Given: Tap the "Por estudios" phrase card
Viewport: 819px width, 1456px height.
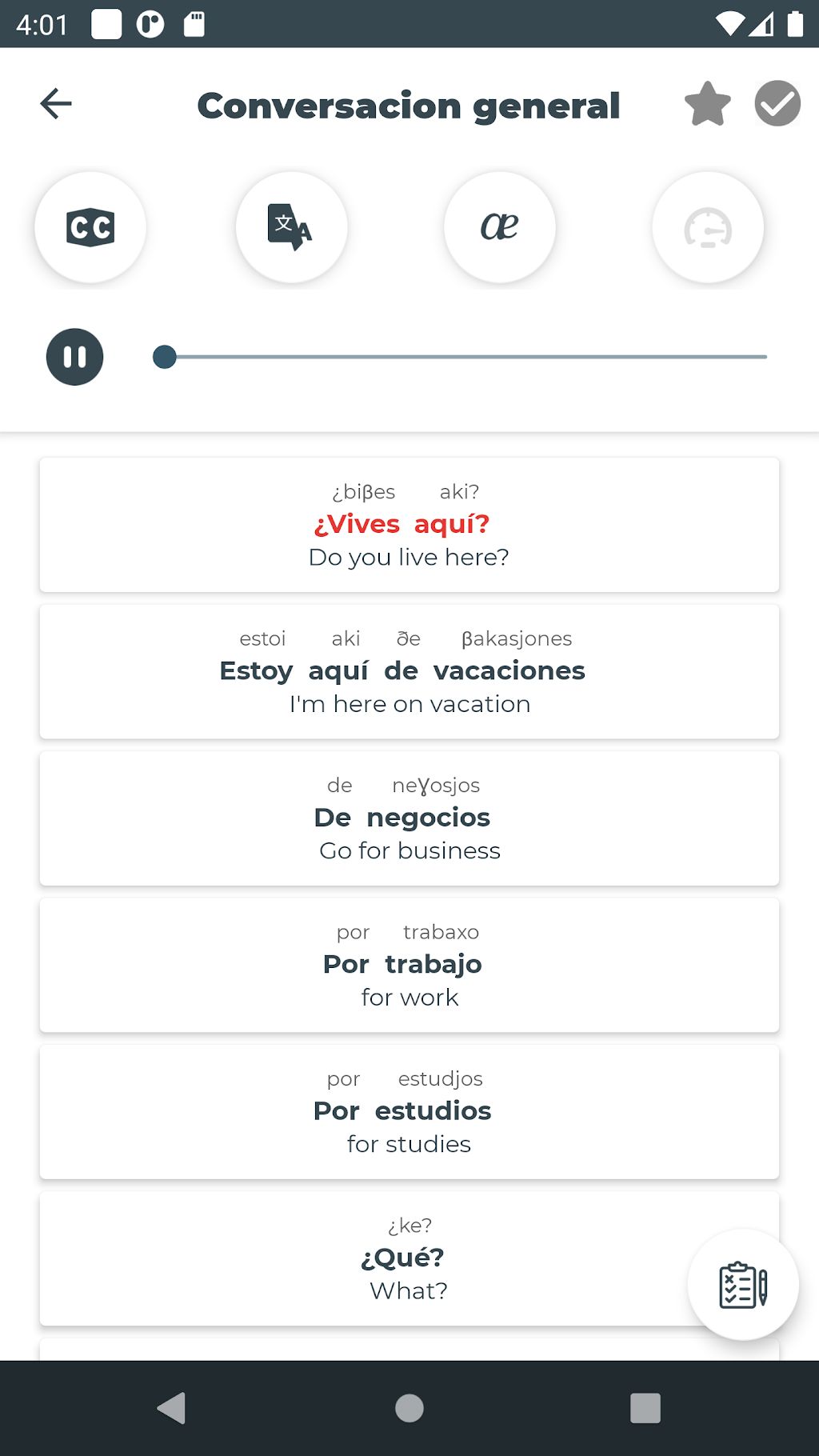Looking at the screenshot, I should pyautogui.click(x=409, y=1112).
